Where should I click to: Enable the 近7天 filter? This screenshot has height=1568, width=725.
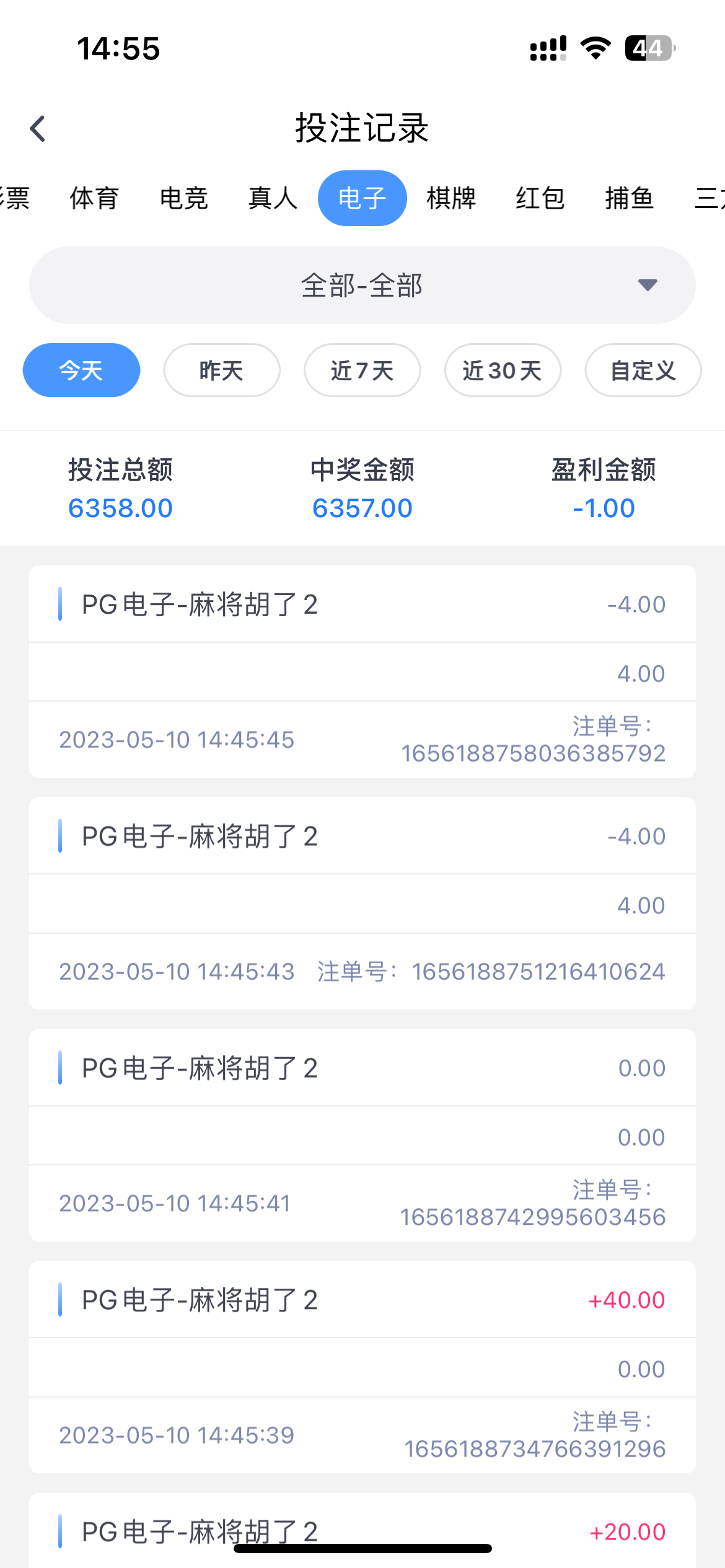coord(362,370)
